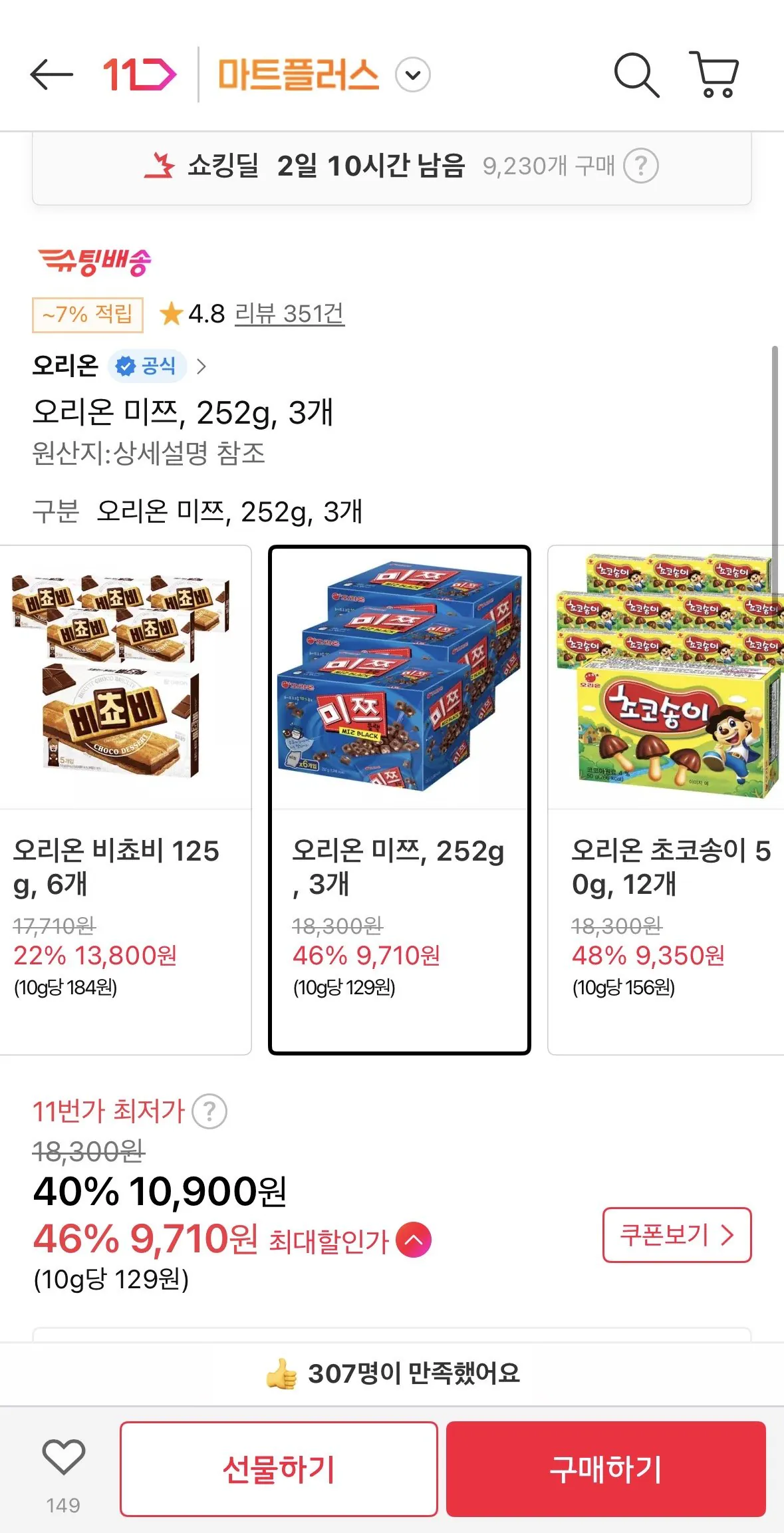Expand the 오리온 brand page chevron
This screenshot has height=1533, width=784.
coord(203,365)
